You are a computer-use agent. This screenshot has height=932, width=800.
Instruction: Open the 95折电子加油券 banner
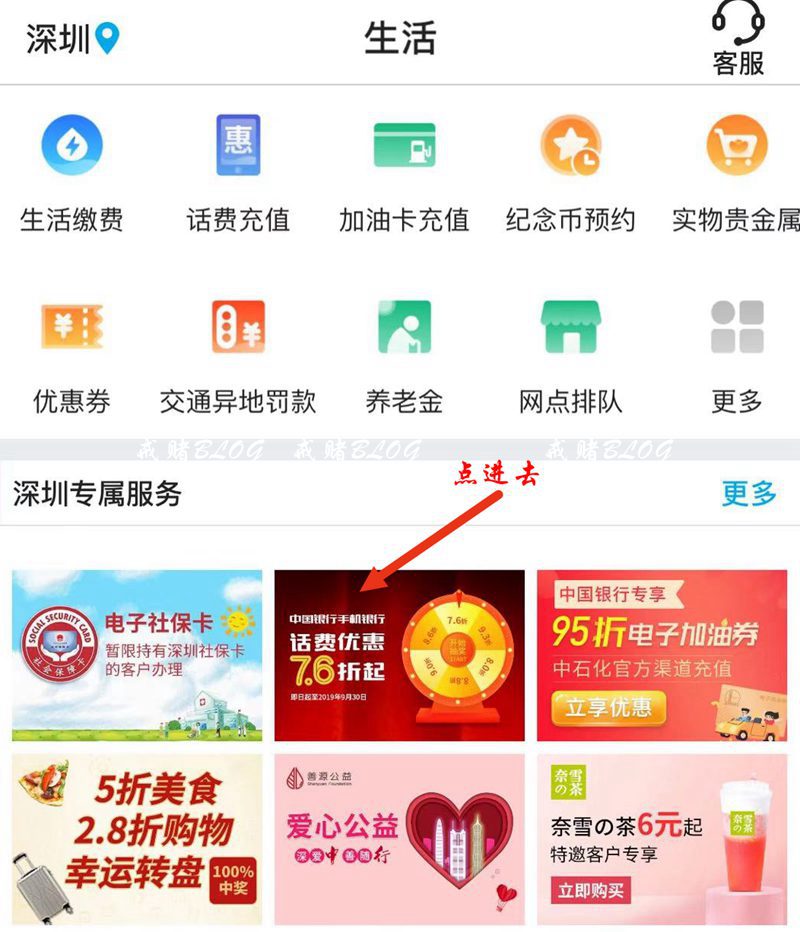[x=661, y=655]
